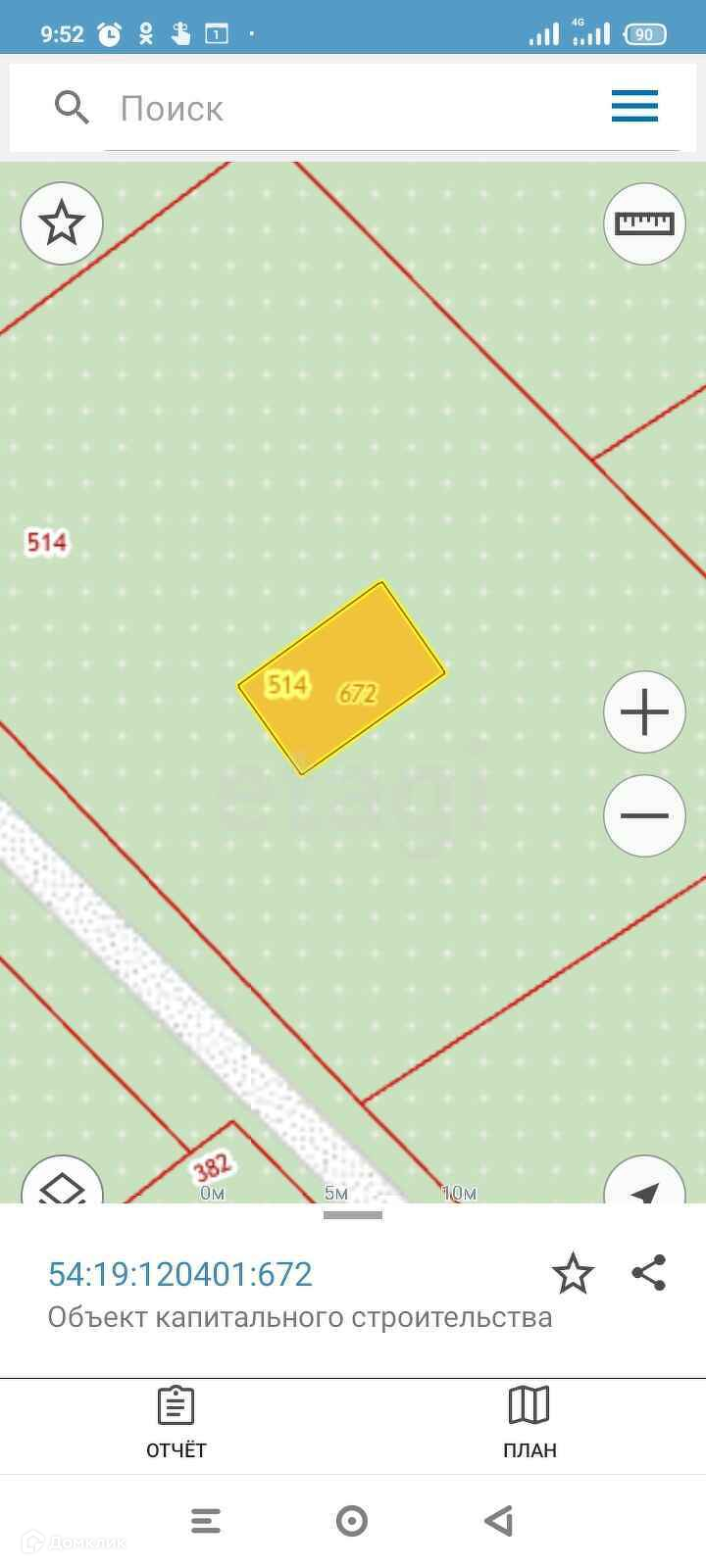Center the map on my location
The height and width of the screenshot is (1568, 706).
point(644,1186)
